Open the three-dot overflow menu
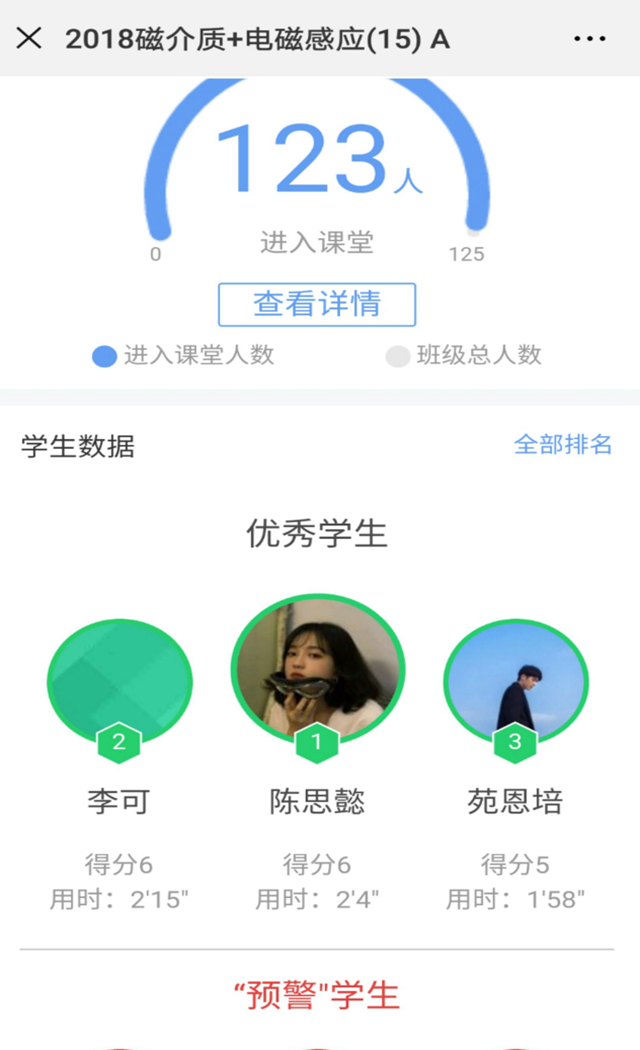 (590, 39)
